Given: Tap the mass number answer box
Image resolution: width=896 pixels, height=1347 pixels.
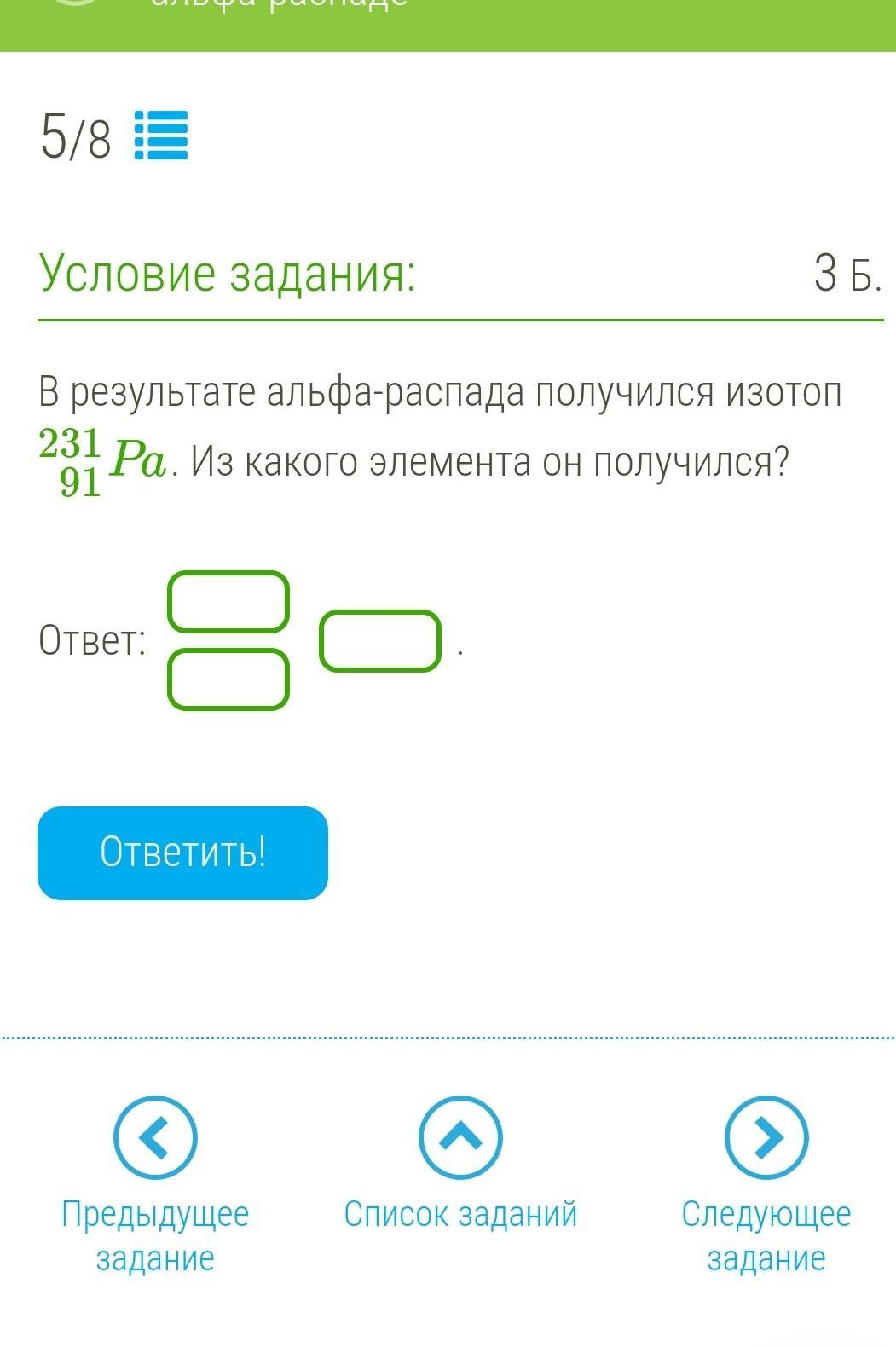Looking at the screenshot, I should (x=228, y=602).
